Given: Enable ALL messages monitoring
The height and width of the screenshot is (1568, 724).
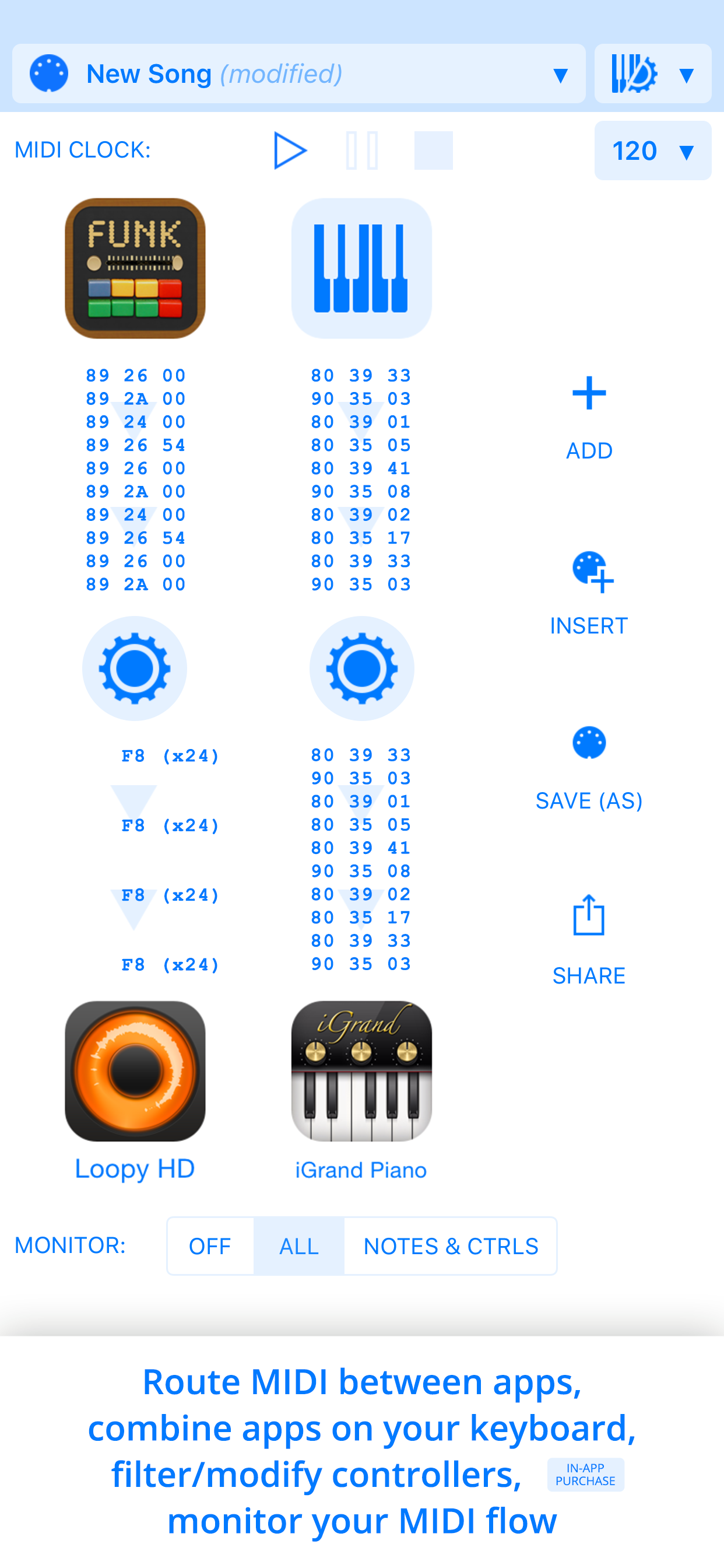Looking at the screenshot, I should click(298, 1245).
